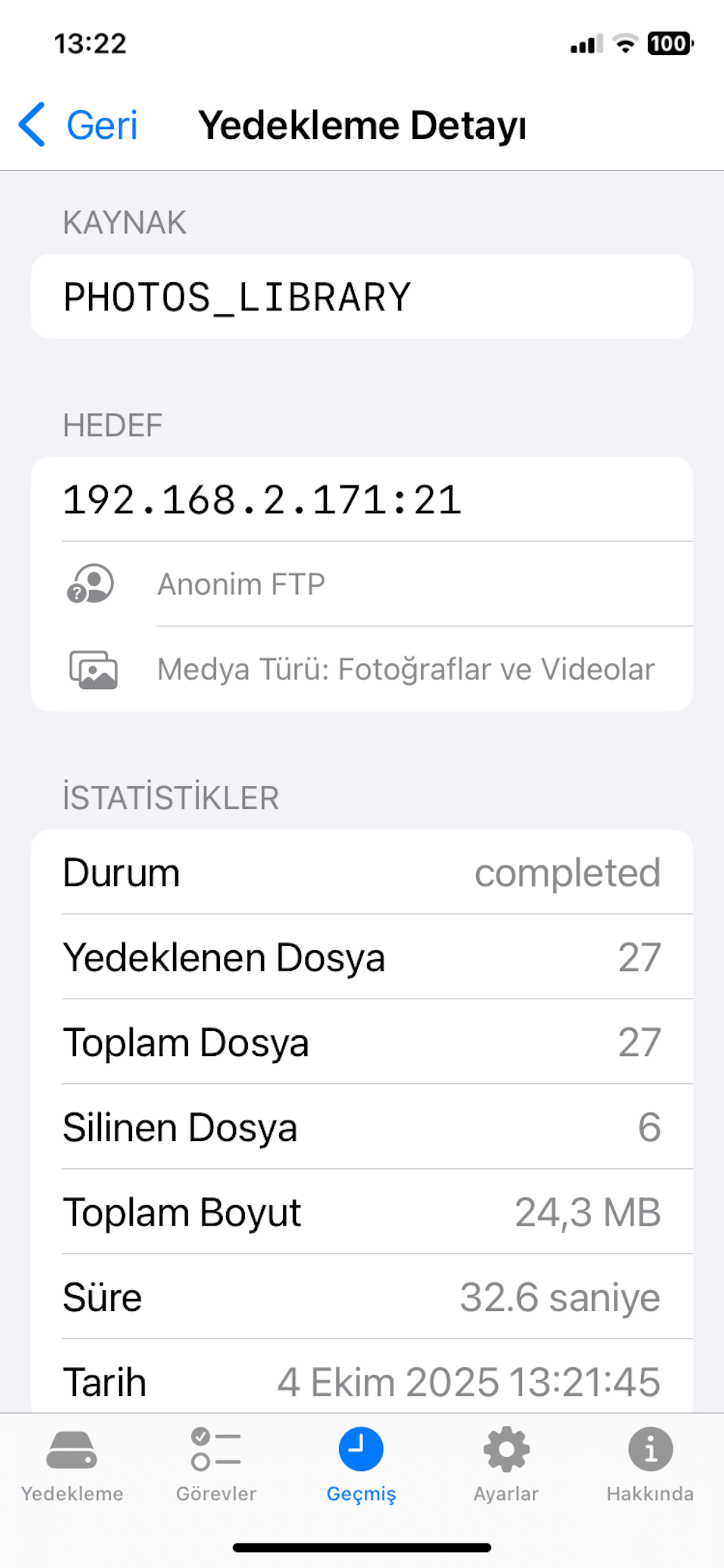724x1568 pixels.
Task: Toggle the Medya Türü: Fotoğraflar ve Videolar setting
Action: pyautogui.click(x=405, y=668)
